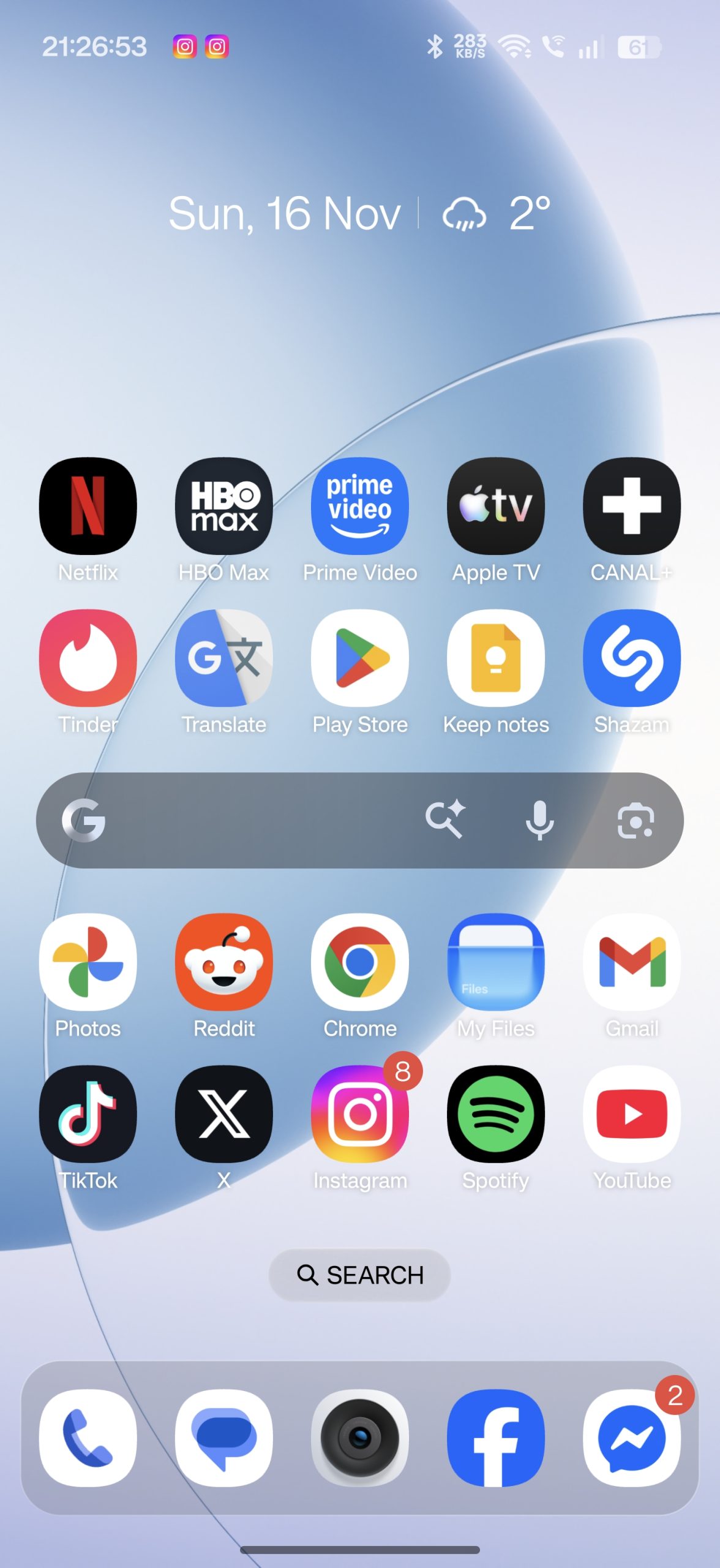720x1568 pixels.
Task: Launch Shazam
Action: click(632, 658)
